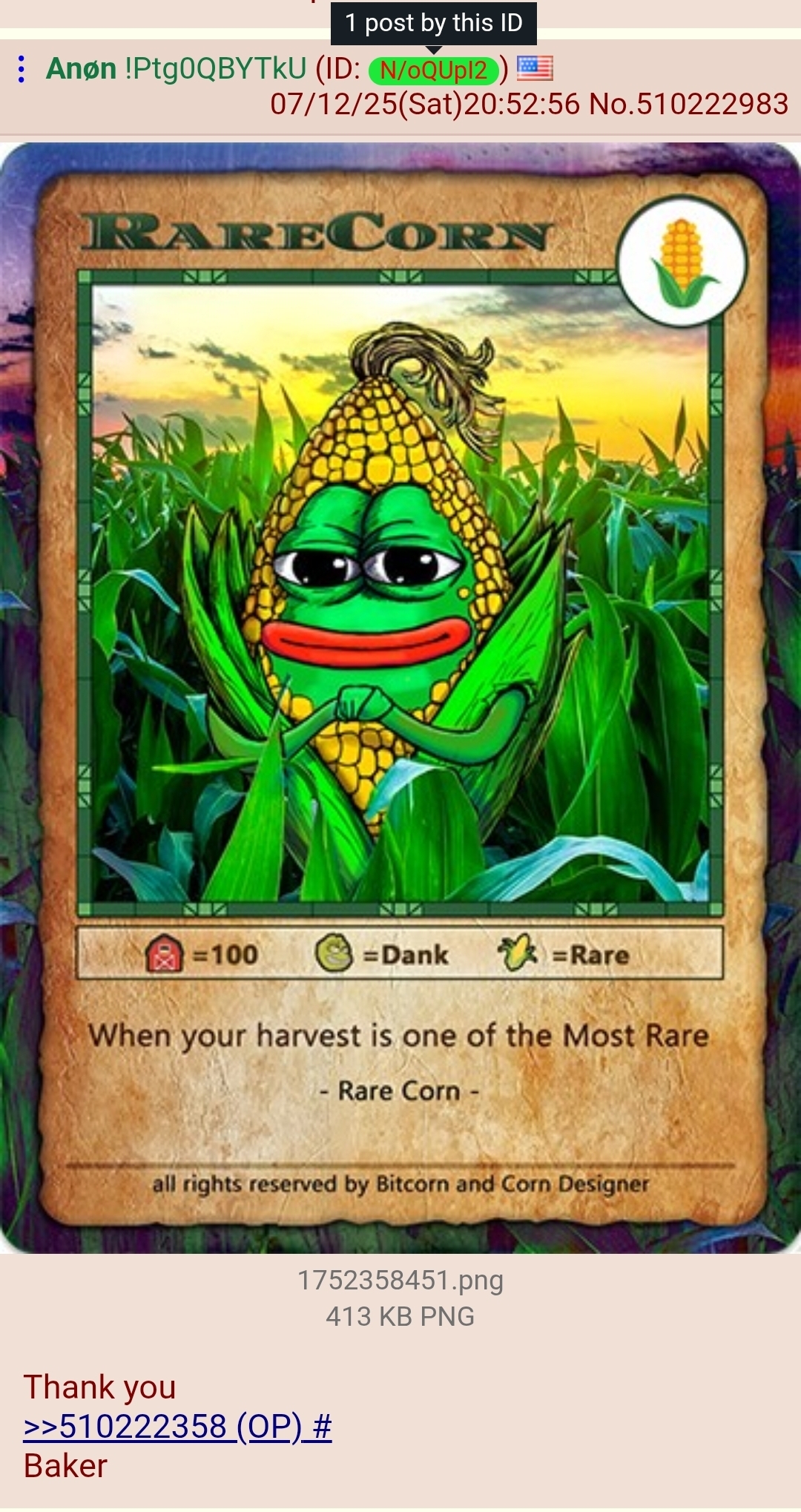Open the RareCorn image attachment

(400, 697)
